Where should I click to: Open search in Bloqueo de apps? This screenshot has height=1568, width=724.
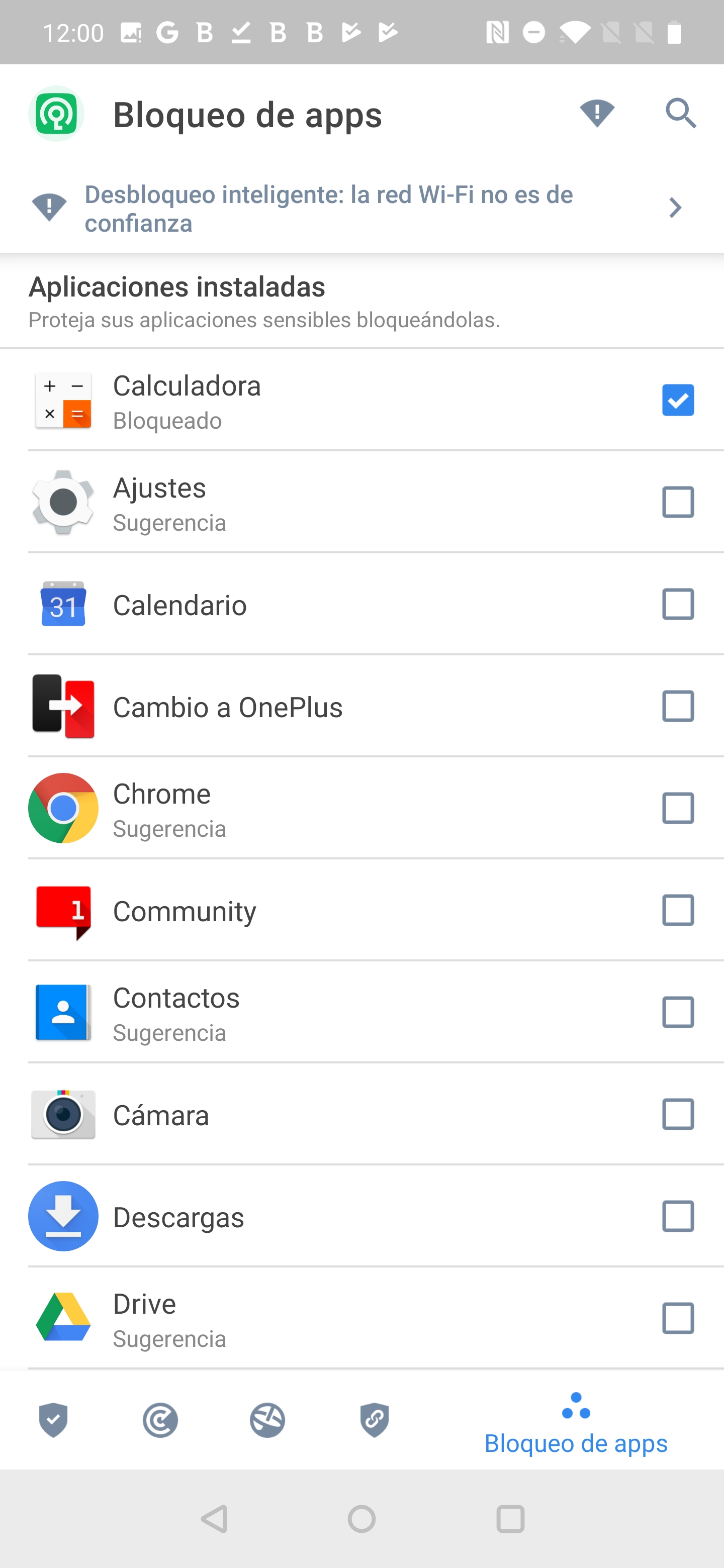[x=680, y=113]
